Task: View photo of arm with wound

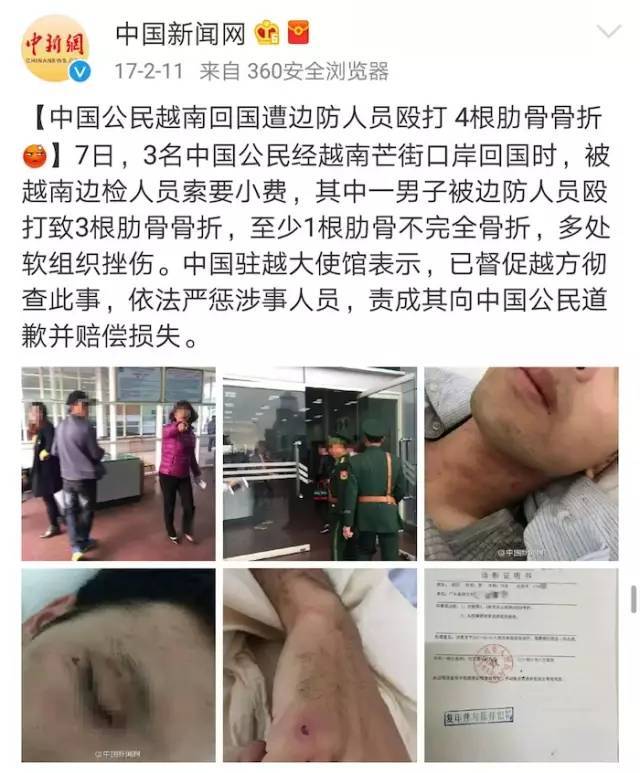Action: tap(320, 665)
